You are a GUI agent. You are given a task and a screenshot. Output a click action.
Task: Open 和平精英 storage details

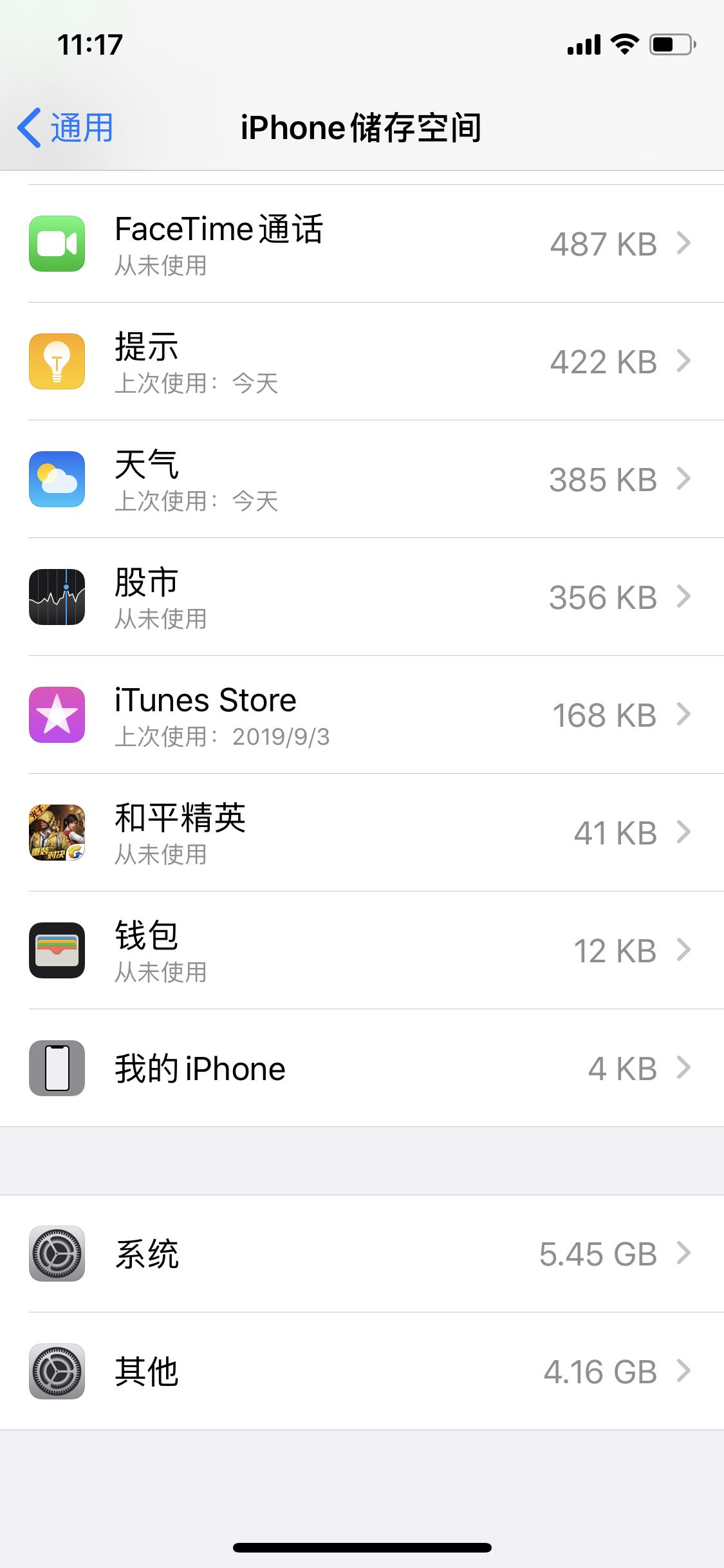tap(362, 832)
